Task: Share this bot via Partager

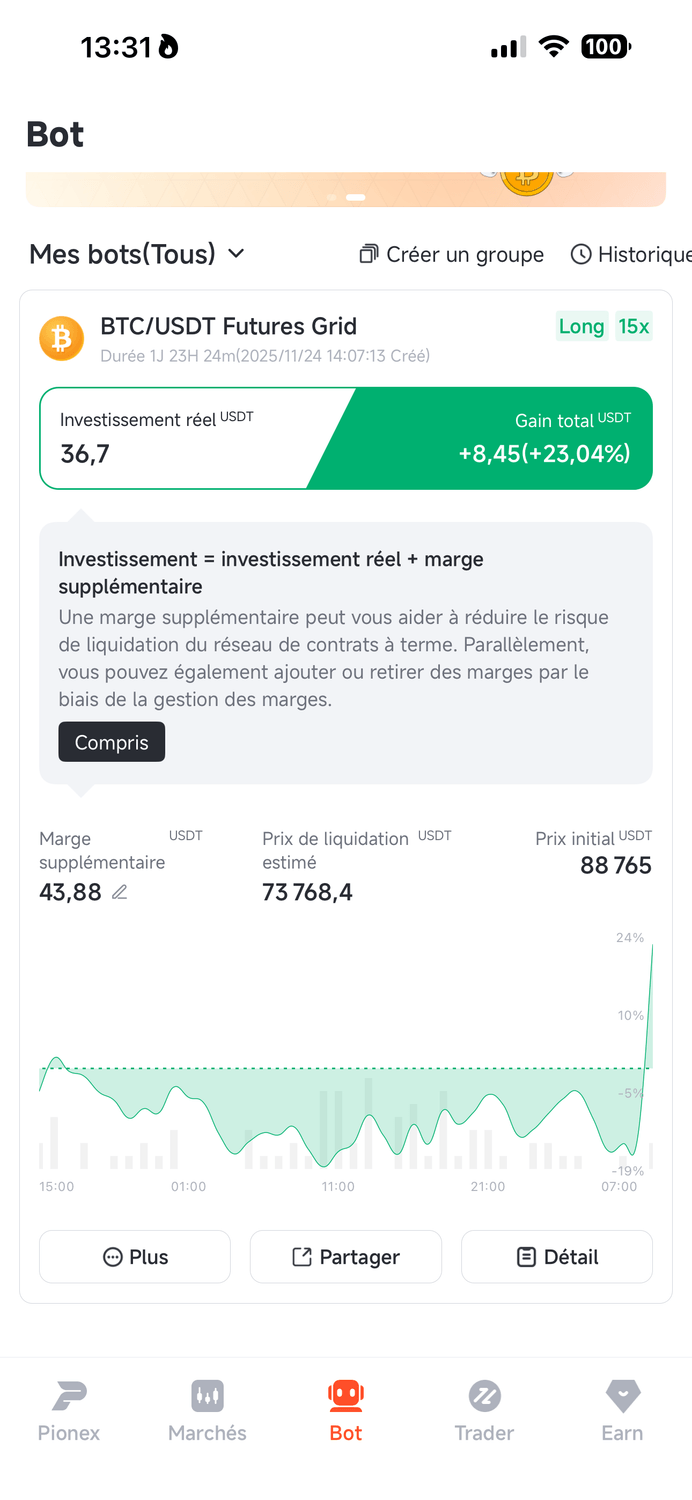Action: click(x=346, y=1257)
